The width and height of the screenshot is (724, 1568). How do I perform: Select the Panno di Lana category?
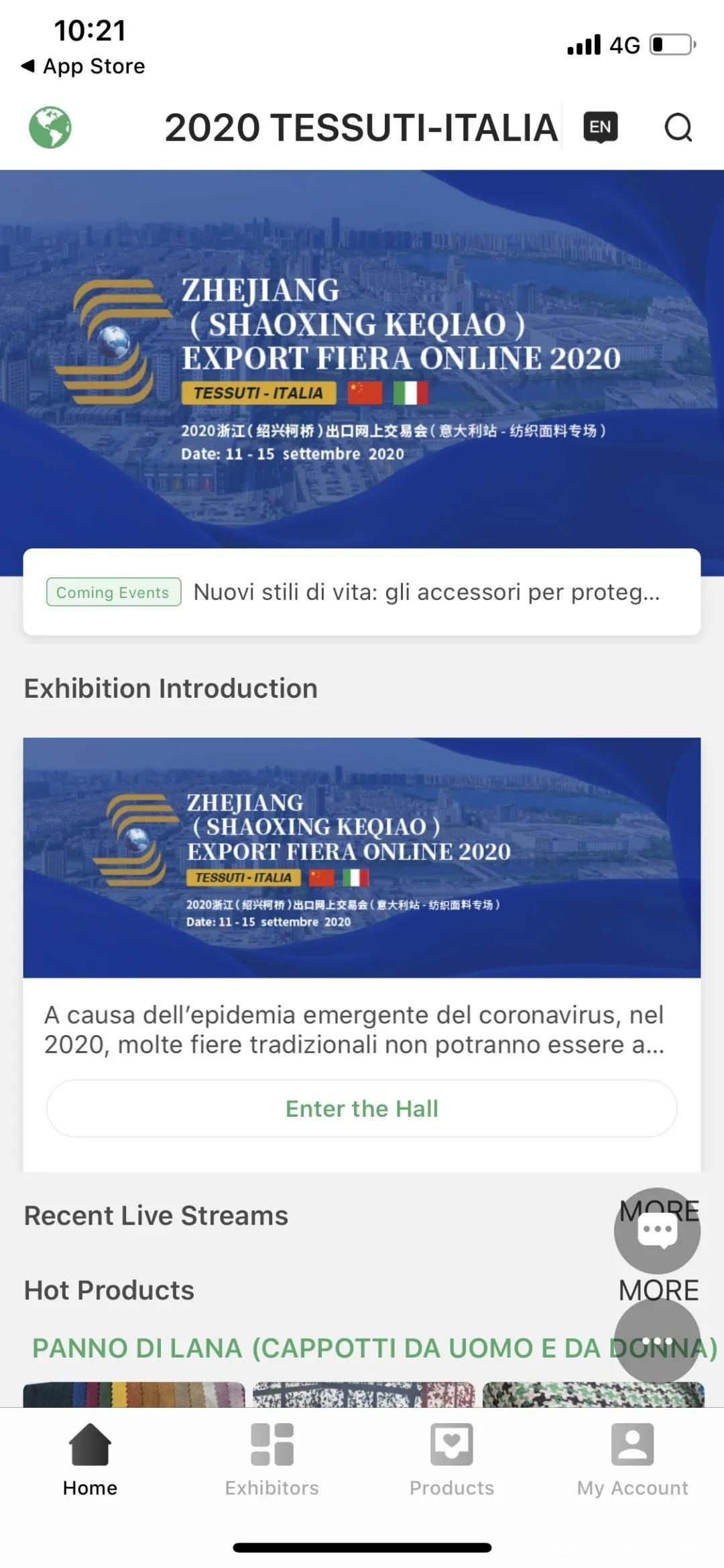[x=315, y=1348]
